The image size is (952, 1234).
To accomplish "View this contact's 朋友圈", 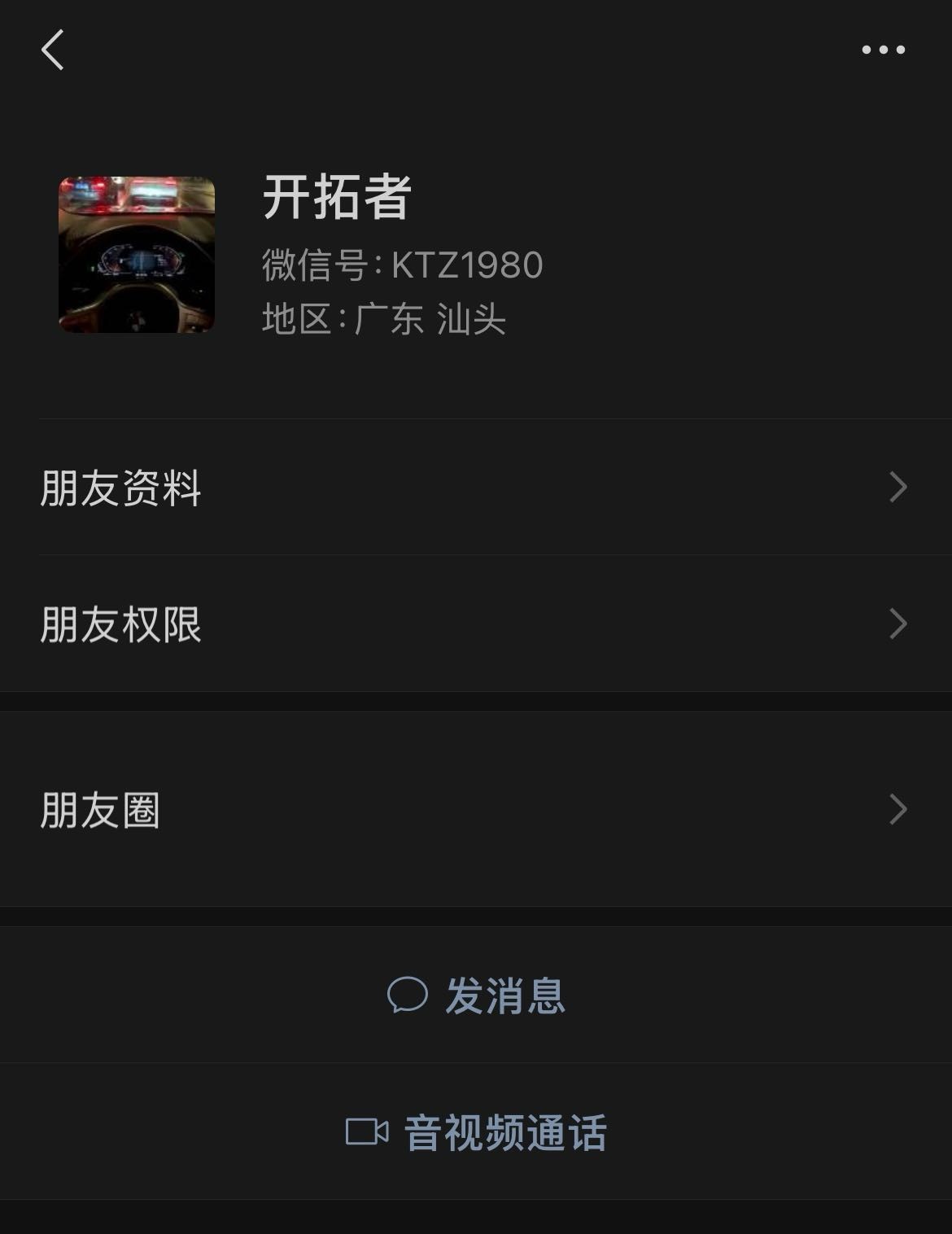I will [476, 810].
